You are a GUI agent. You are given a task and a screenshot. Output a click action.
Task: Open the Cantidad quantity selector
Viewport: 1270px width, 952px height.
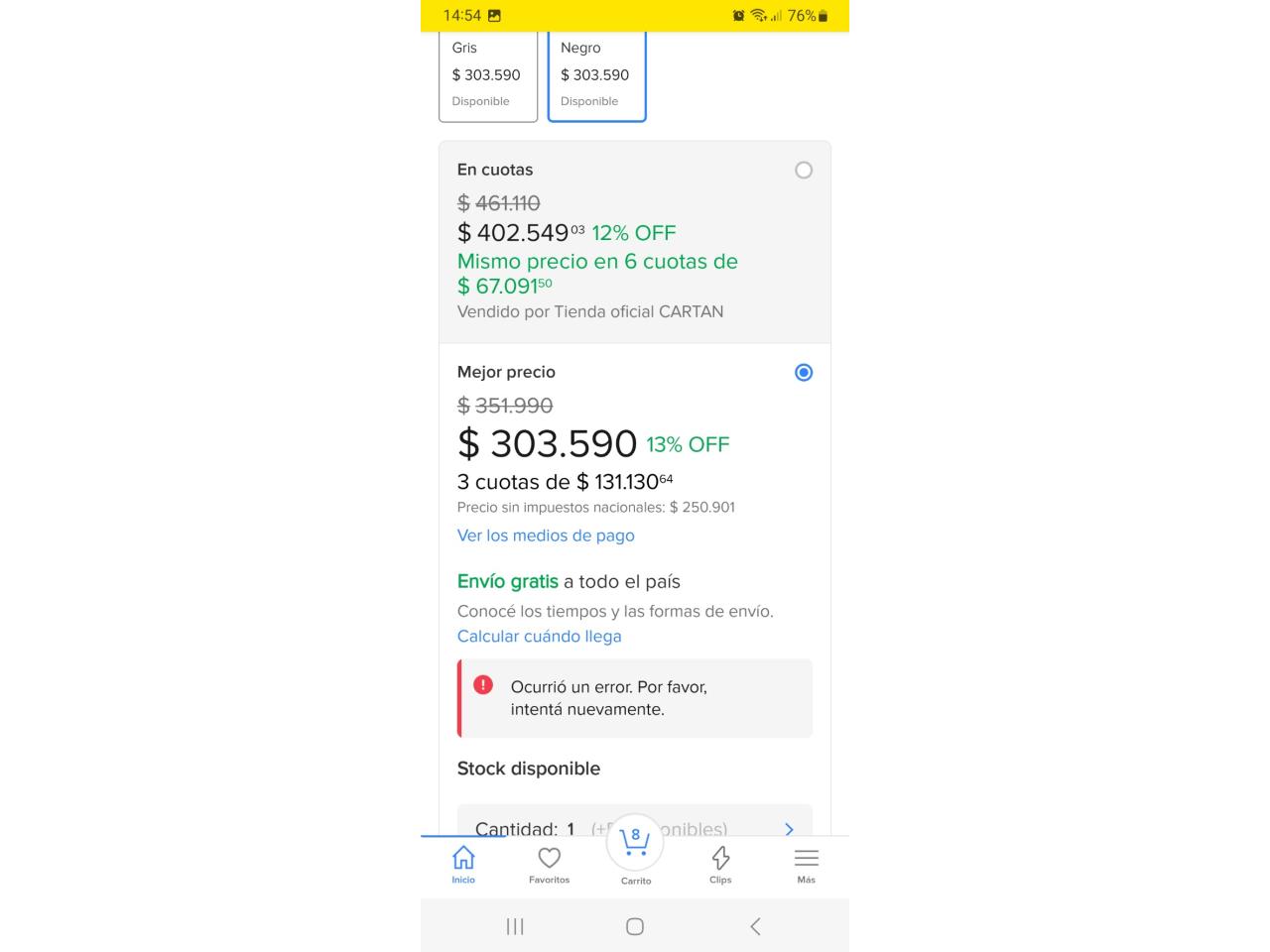pos(634,823)
